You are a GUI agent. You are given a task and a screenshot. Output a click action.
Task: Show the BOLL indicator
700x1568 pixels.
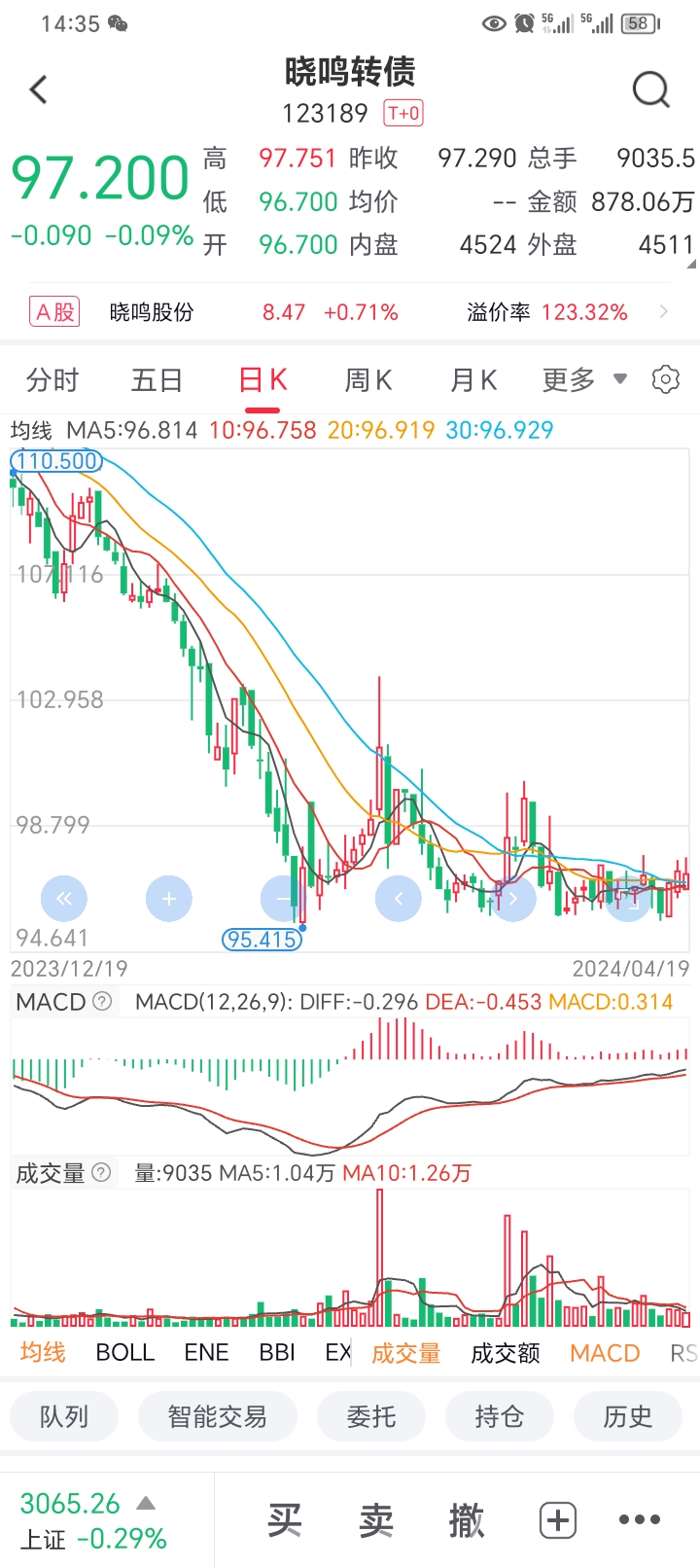(x=125, y=1353)
